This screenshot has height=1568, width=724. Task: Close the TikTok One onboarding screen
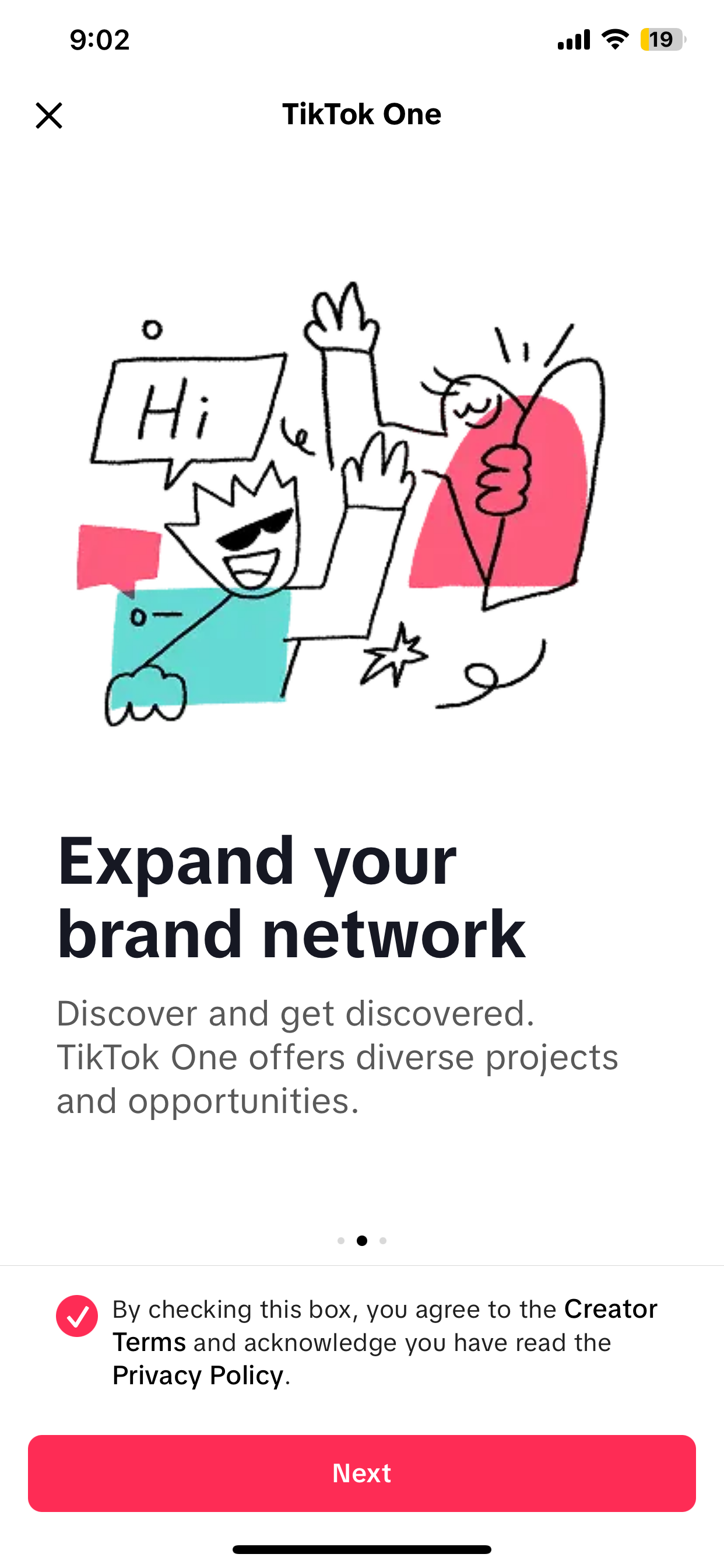tap(48, 115)
